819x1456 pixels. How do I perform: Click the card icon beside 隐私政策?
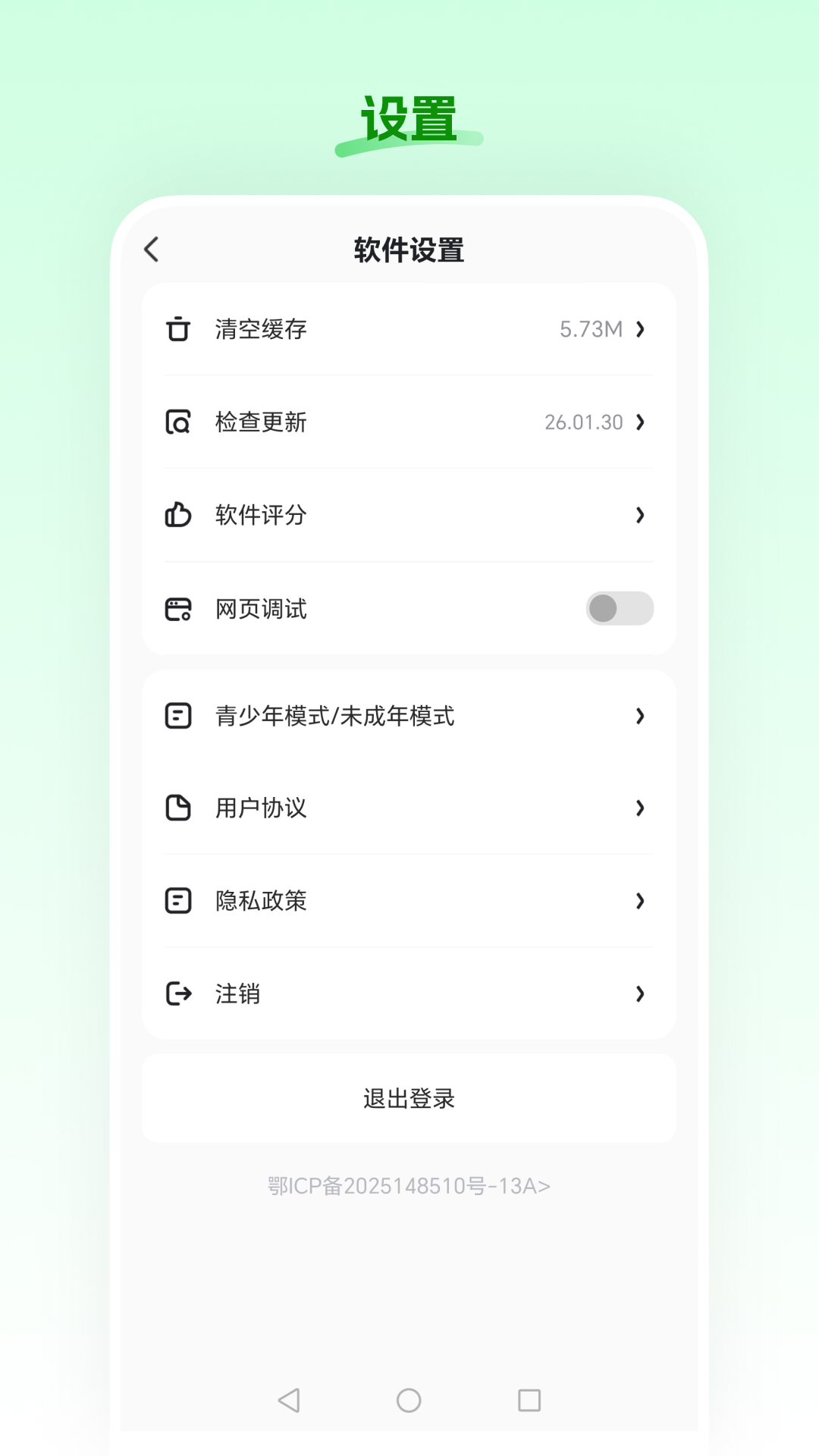tap(177, 901)
